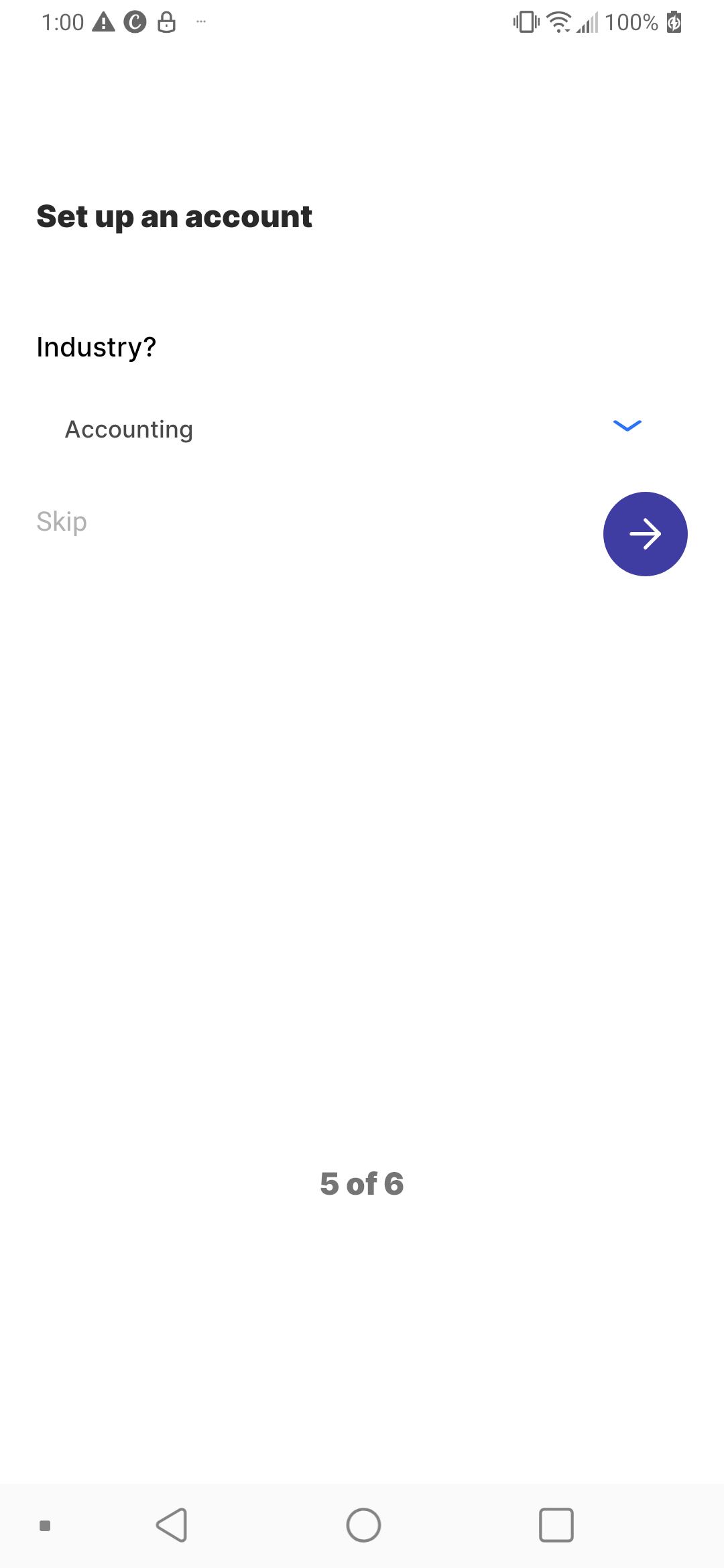Open the recent apps overview
The image size is (724, 1568).
coord(556,1525)
